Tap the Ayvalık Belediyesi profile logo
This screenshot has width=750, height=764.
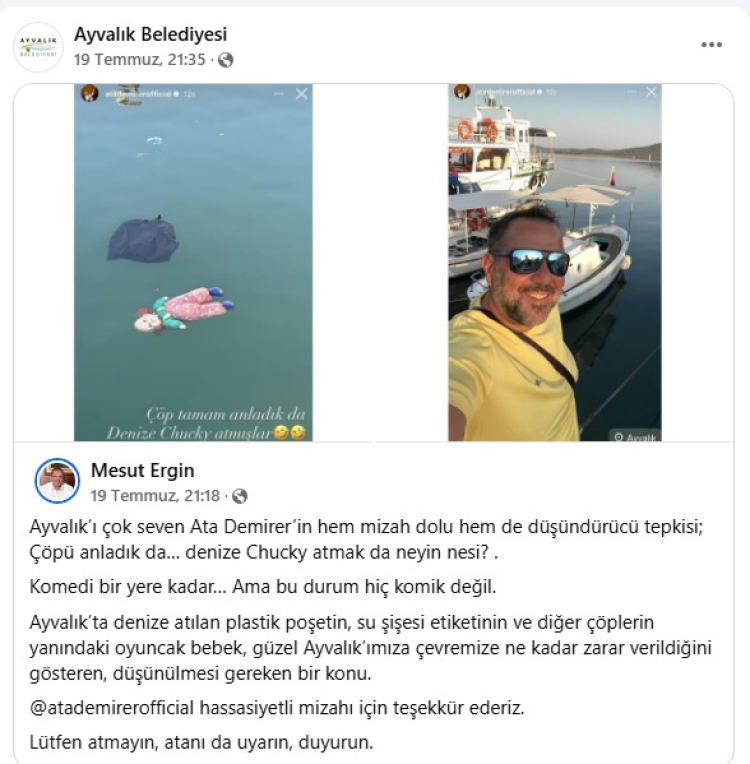point(38,47)
